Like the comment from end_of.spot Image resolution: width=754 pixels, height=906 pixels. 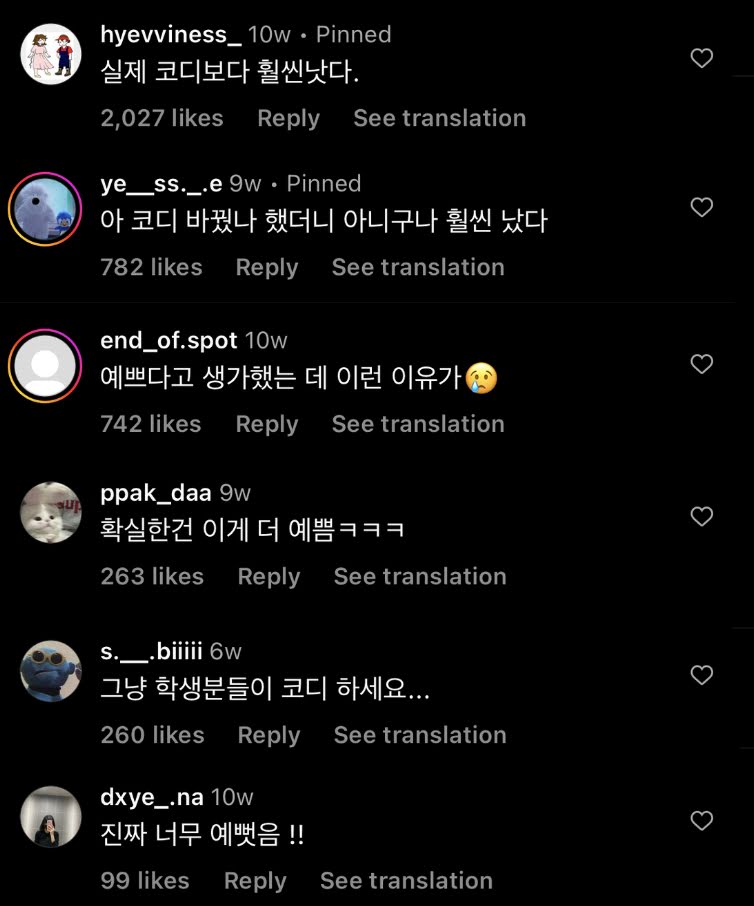(702, 364)
